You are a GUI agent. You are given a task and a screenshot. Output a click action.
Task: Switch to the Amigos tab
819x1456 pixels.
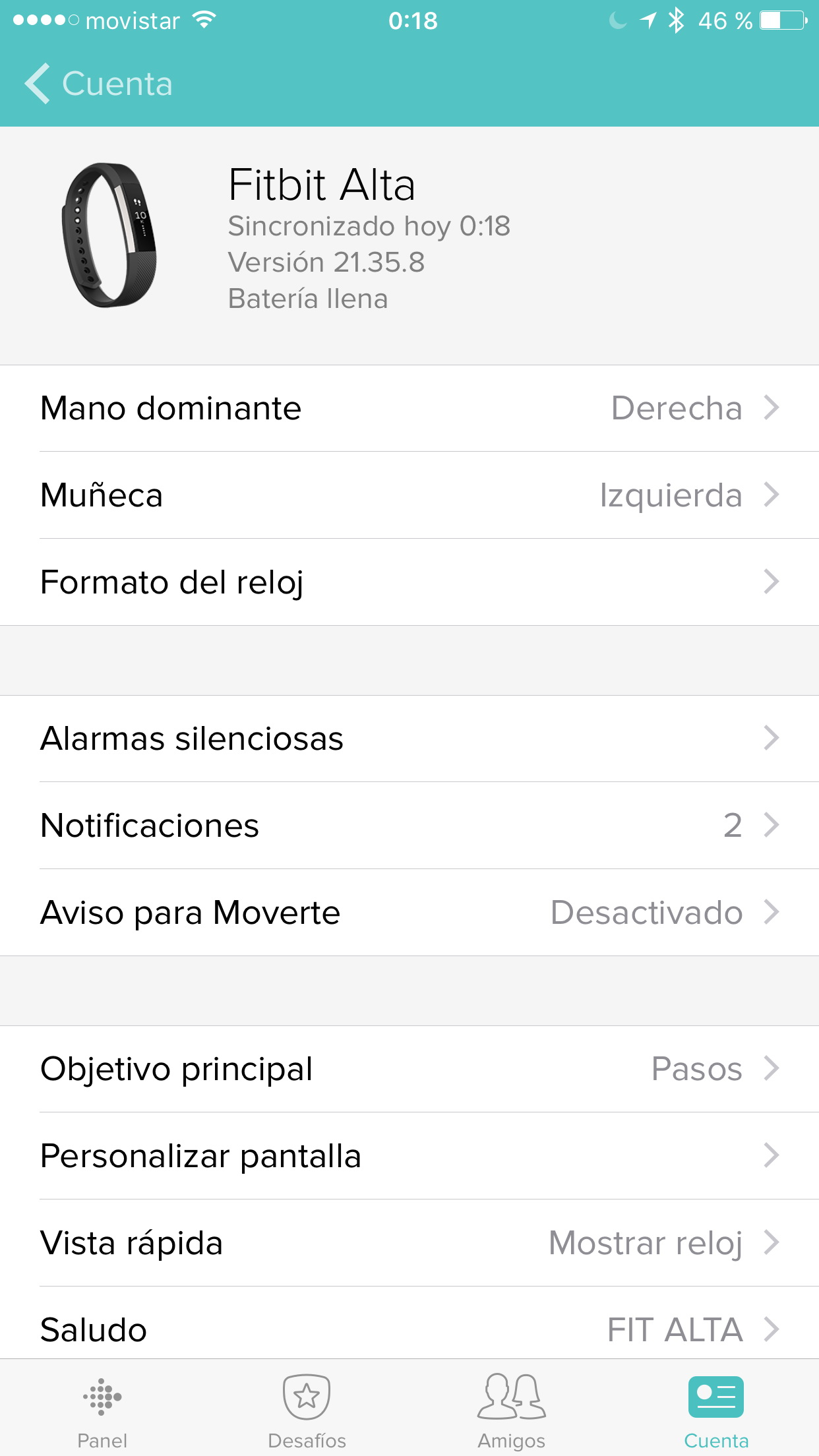512,1411
